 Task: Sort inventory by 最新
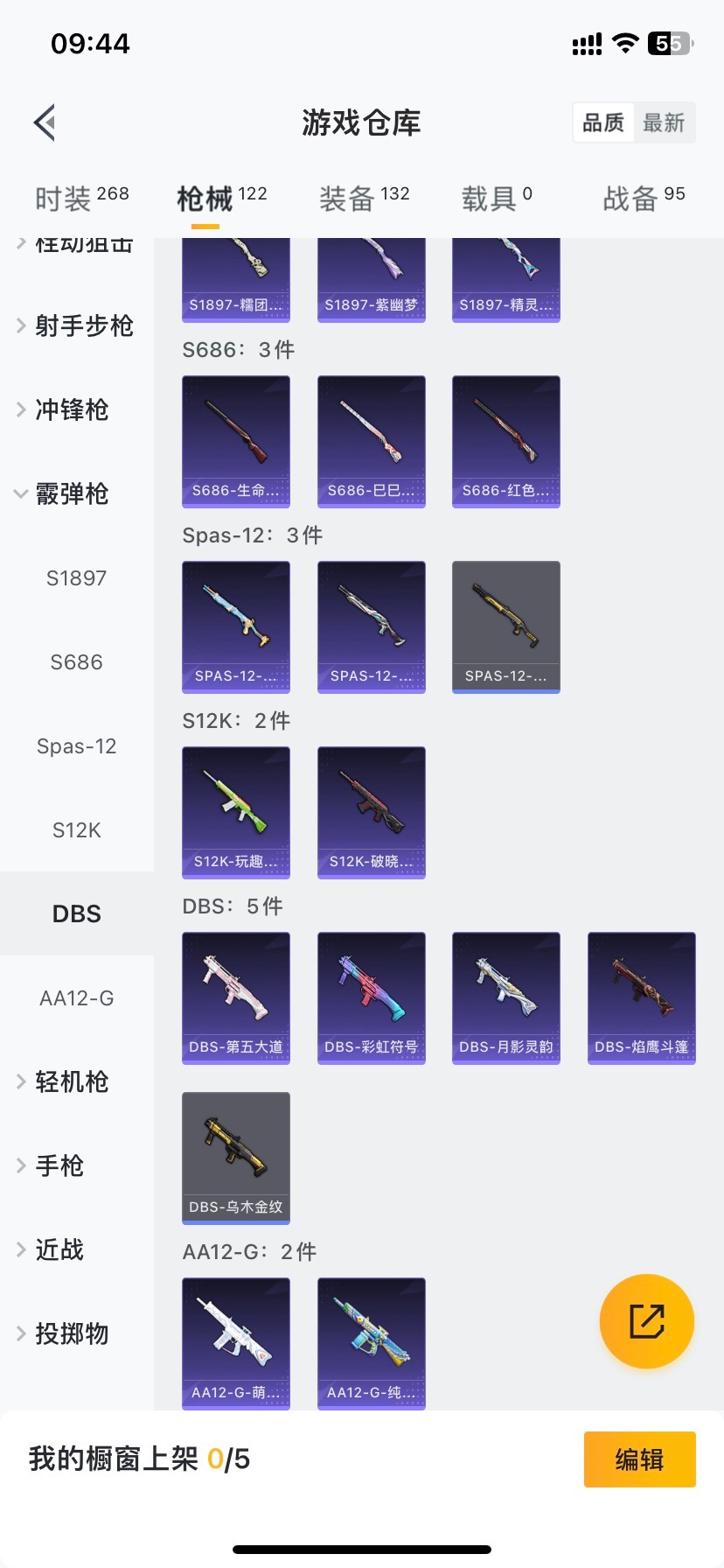click(x=664, y=122)
